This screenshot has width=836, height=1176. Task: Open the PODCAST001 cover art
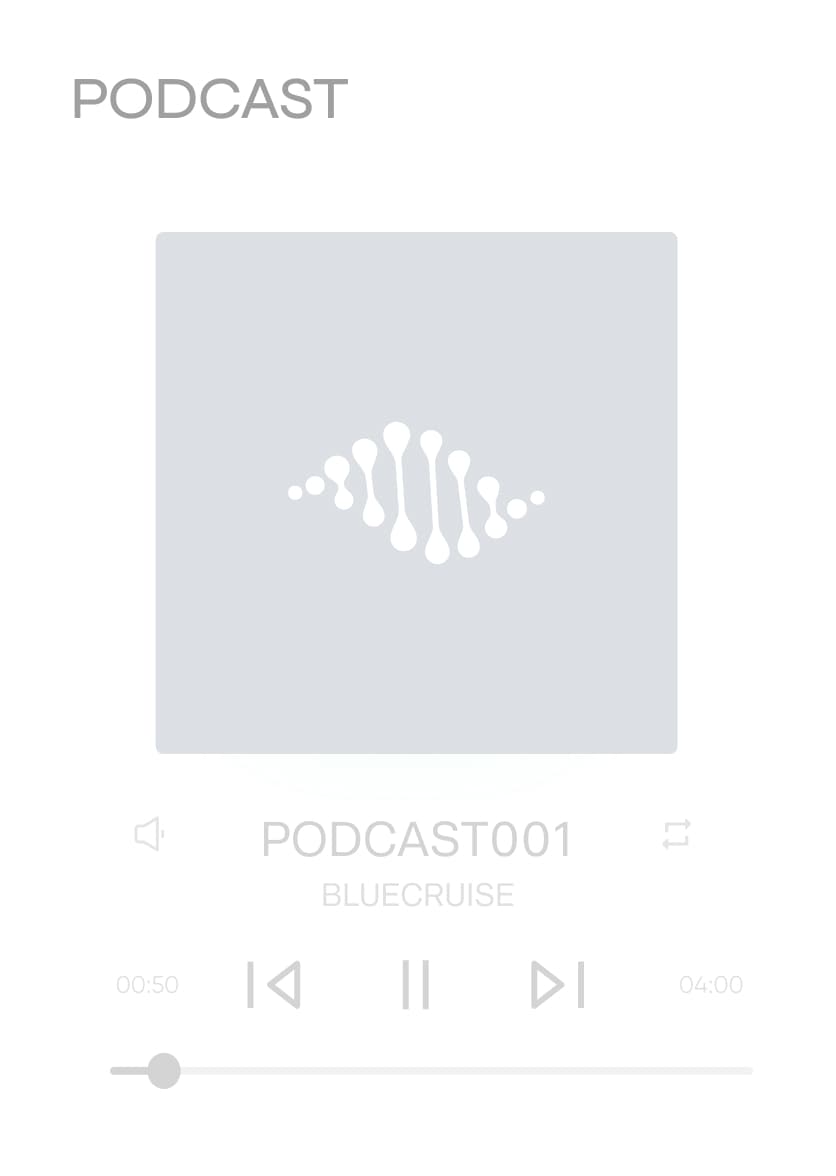(416, 492)
